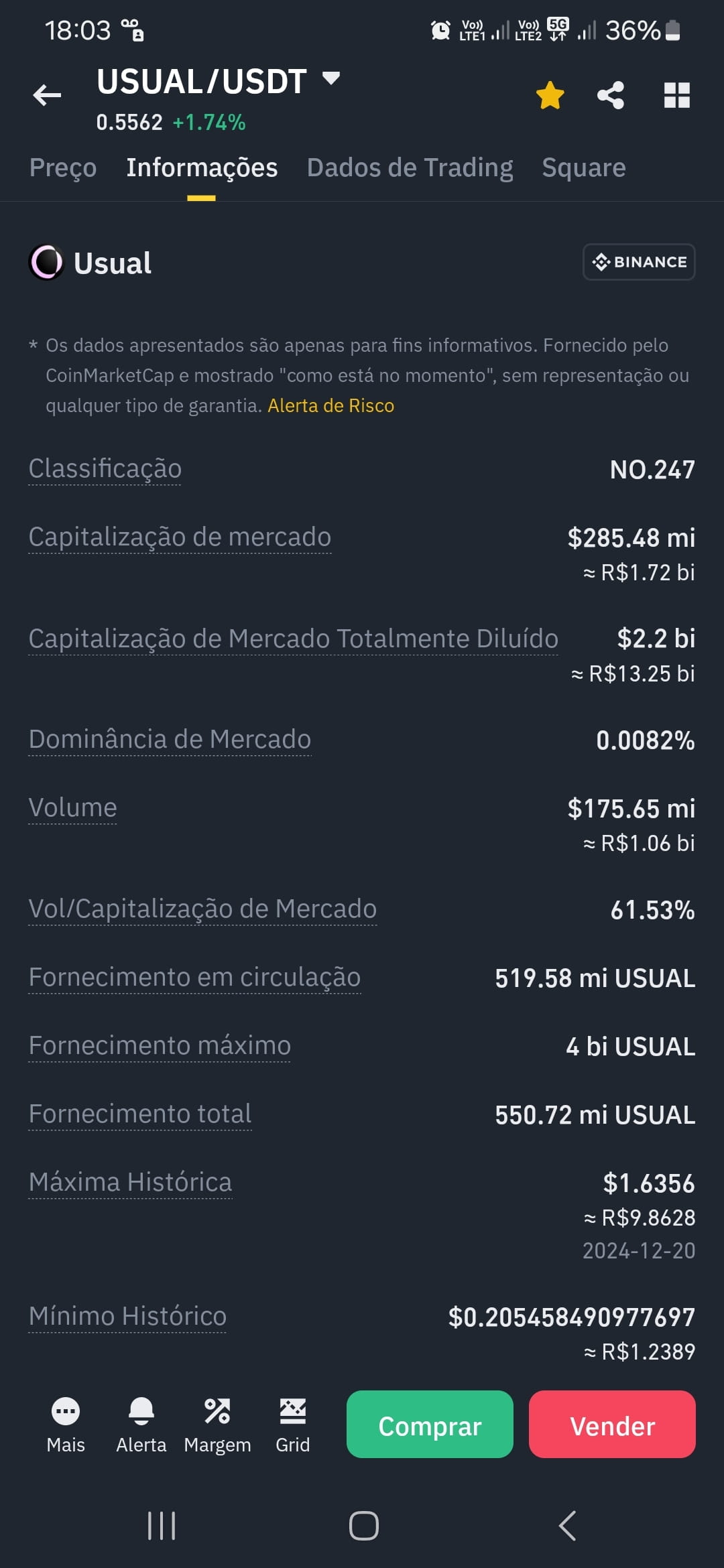Share this trading pair
This screenshot has width=724, height=1568.
(610, 95)
